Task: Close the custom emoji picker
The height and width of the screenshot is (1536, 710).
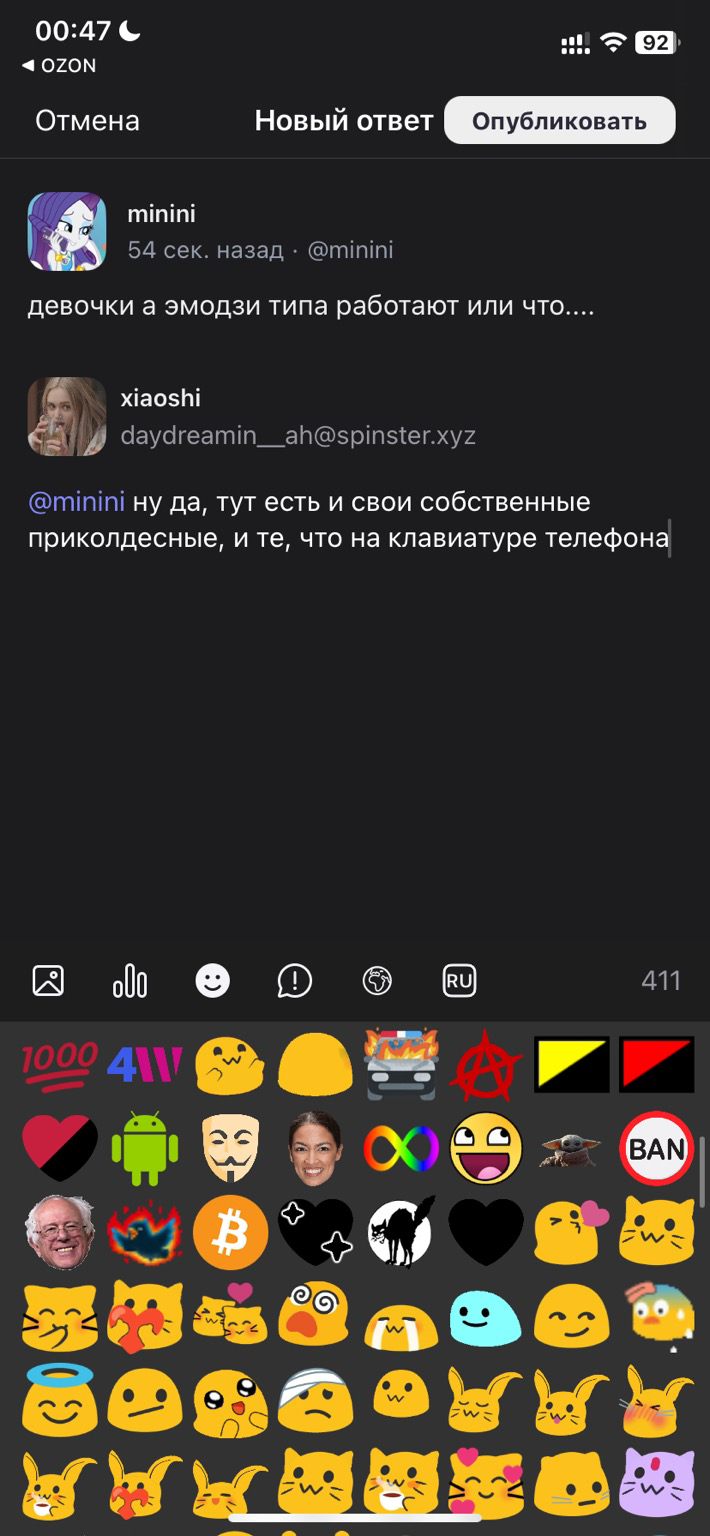Action: [212, 981]
